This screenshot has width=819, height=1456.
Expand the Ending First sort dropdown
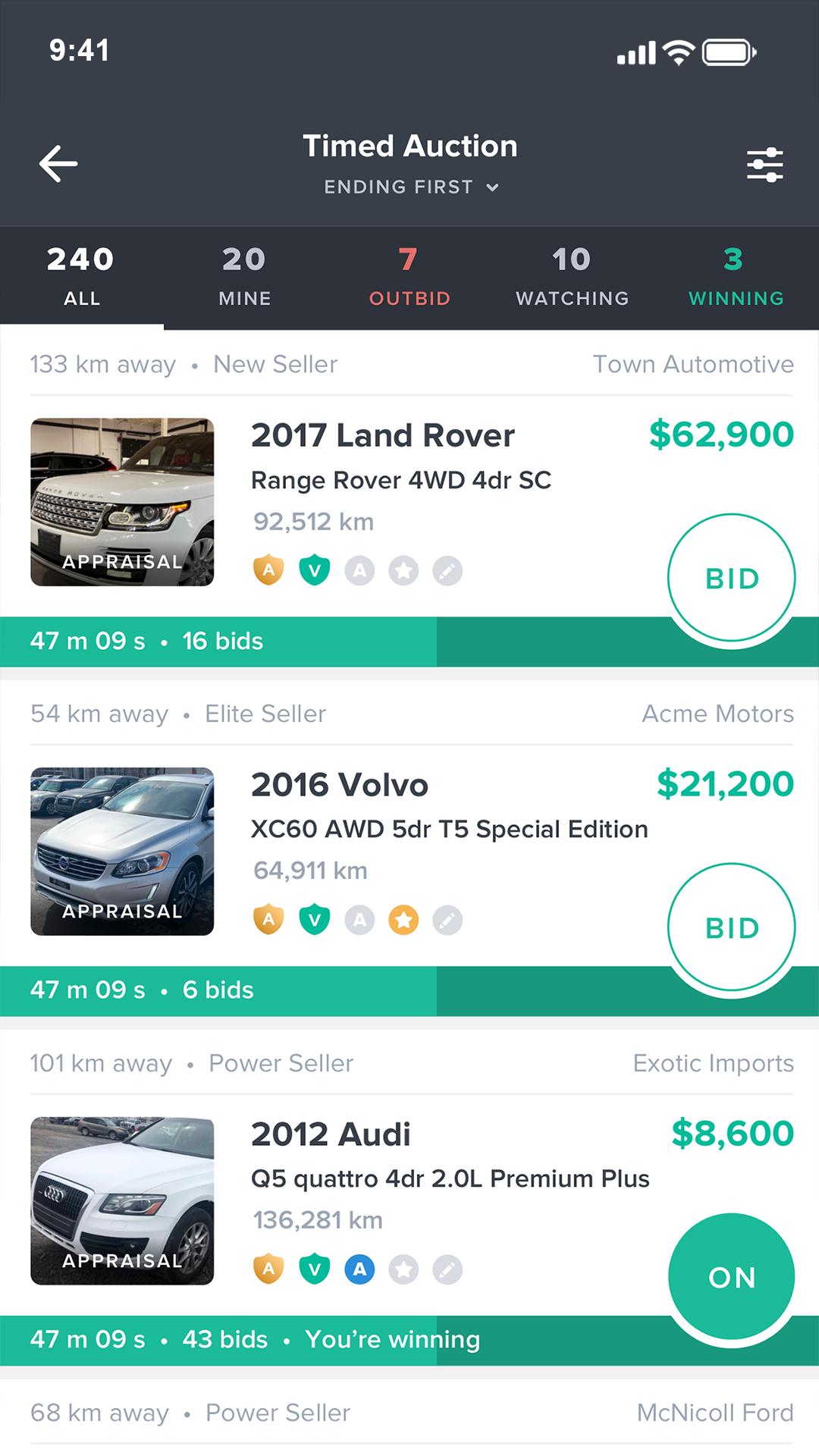click(x=410, y=187)
